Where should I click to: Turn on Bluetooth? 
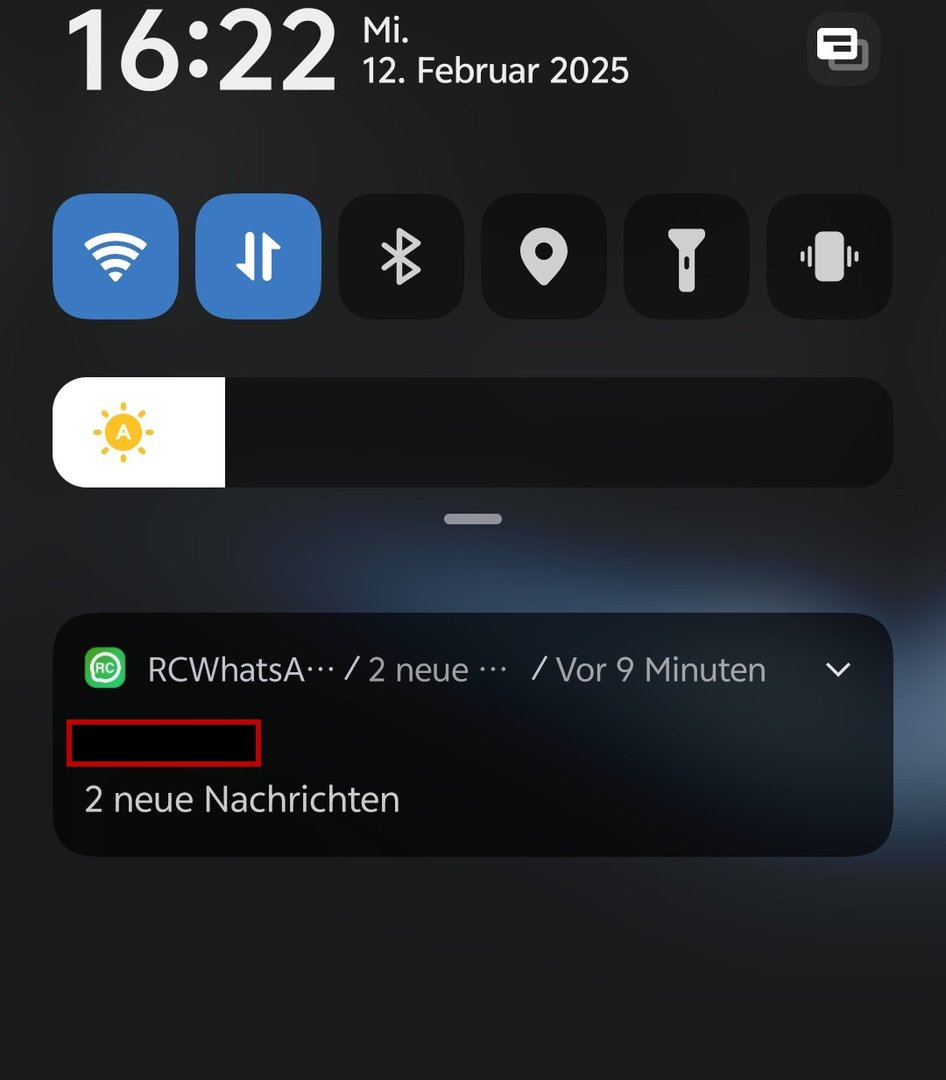401,256
